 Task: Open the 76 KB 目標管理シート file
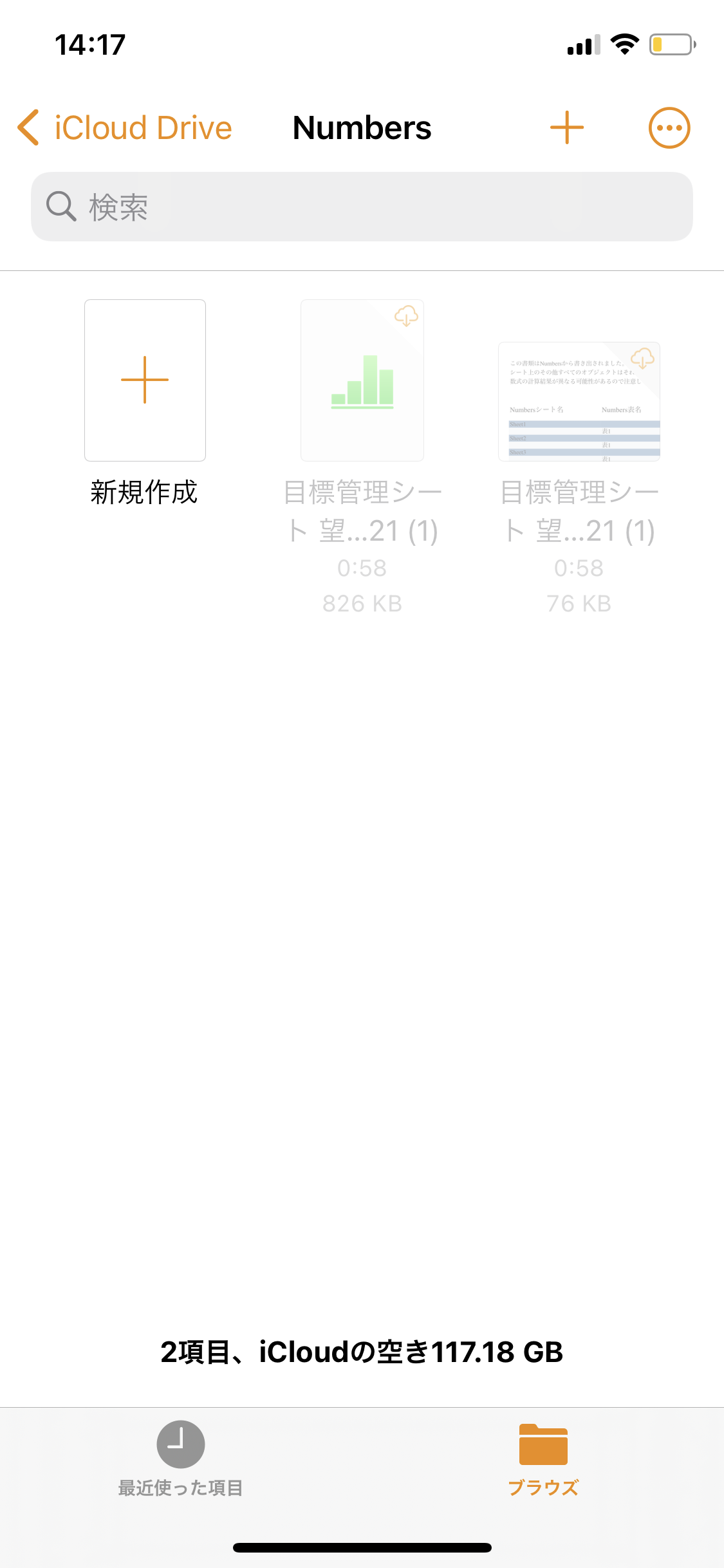pos(579,402)
